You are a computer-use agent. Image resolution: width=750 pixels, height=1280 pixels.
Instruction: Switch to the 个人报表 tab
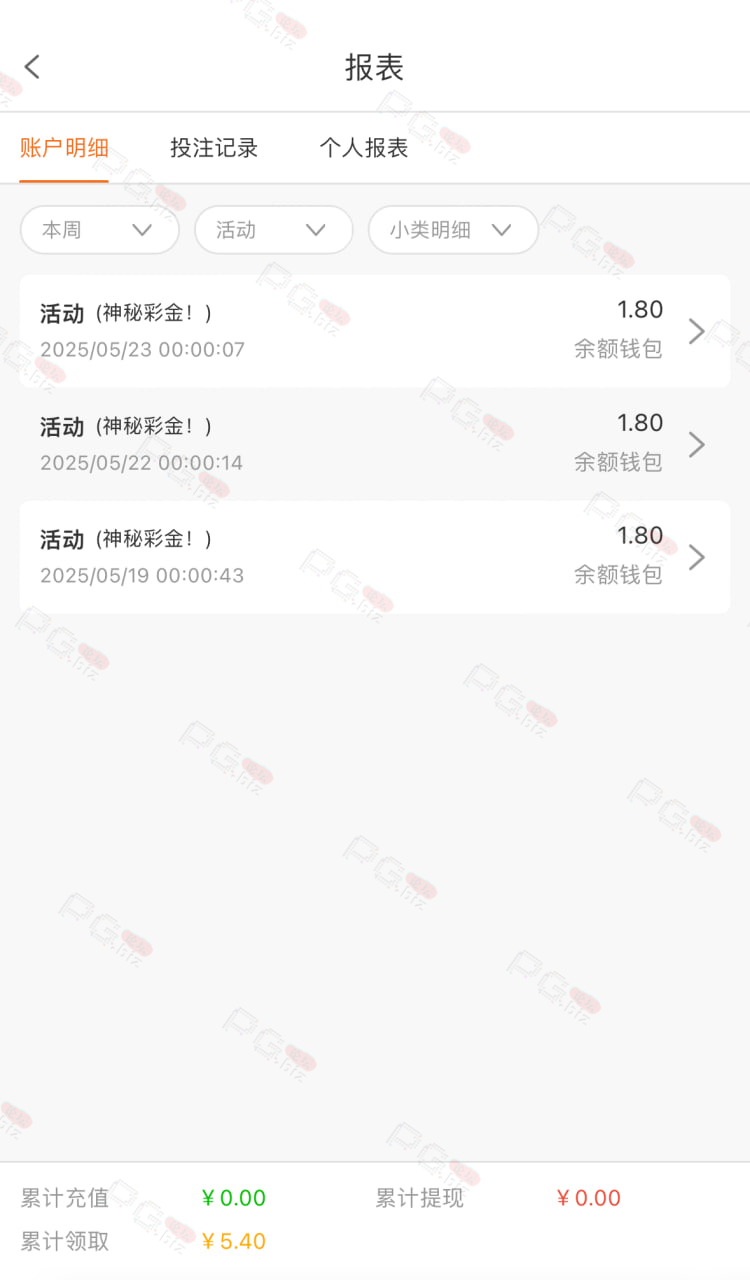pyautogui.click(x=364, y=149)
